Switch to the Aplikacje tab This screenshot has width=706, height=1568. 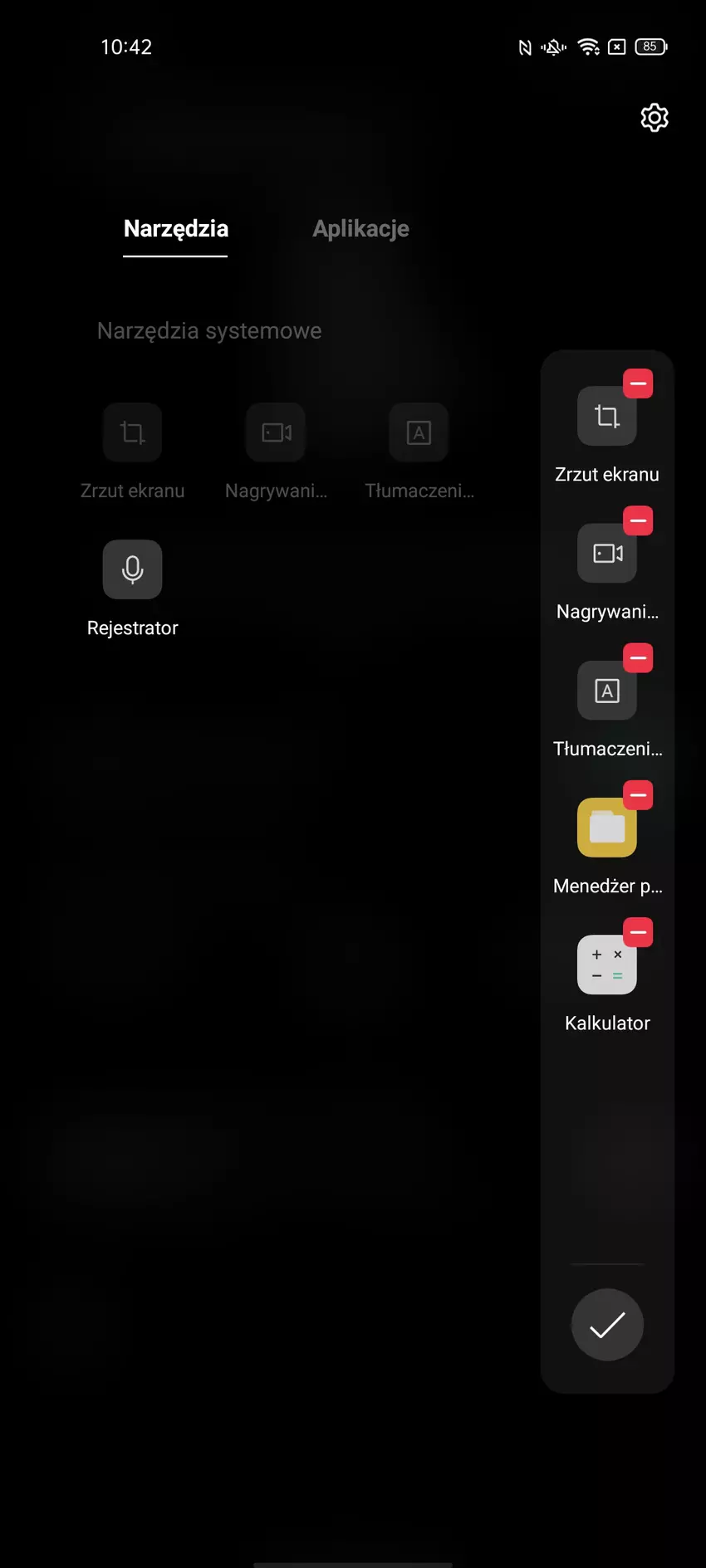360,229
